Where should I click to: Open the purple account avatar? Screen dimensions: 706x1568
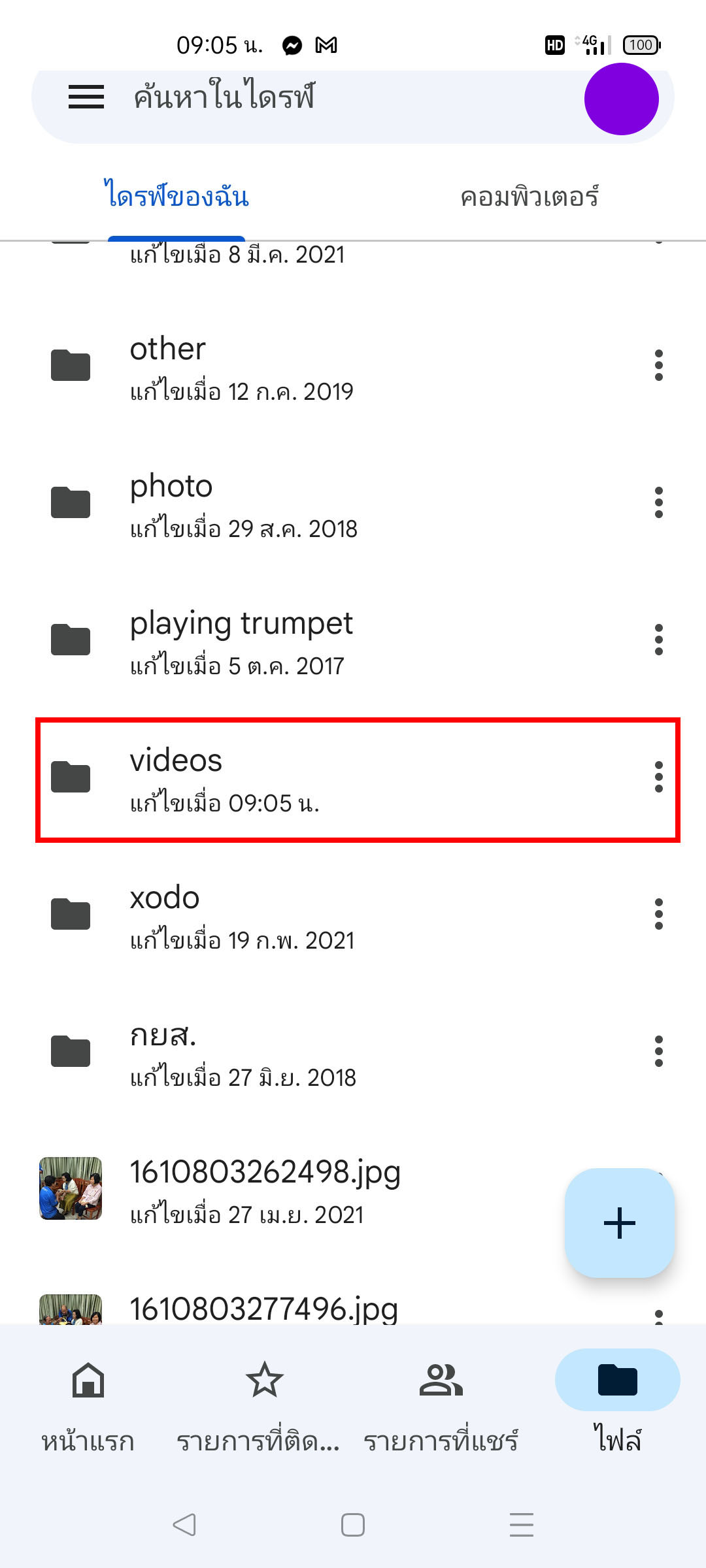621,99
